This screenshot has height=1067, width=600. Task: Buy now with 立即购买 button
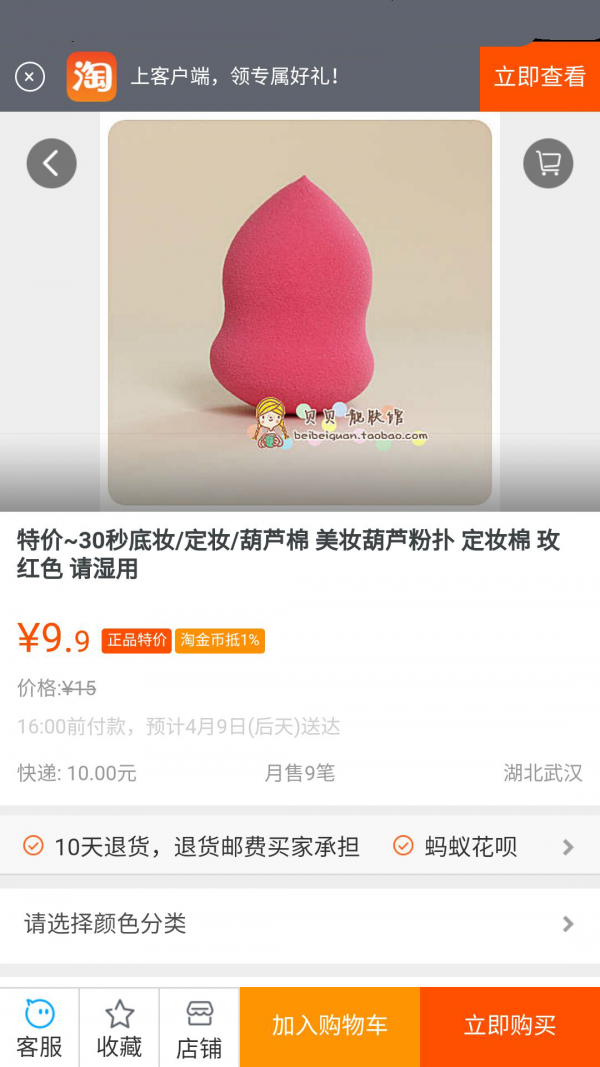[x=510, y=1026]
